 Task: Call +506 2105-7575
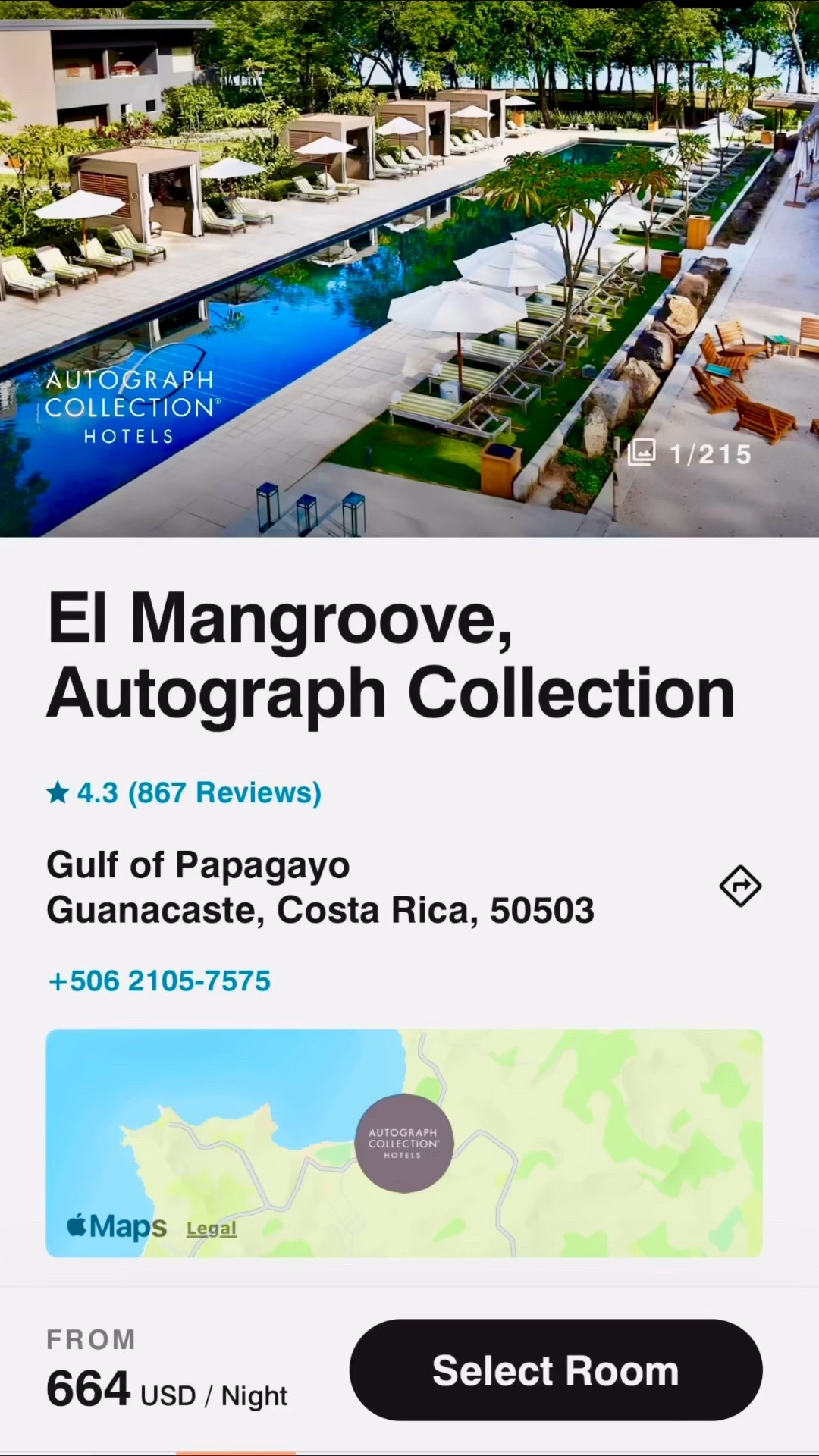[x=159, y=981]
